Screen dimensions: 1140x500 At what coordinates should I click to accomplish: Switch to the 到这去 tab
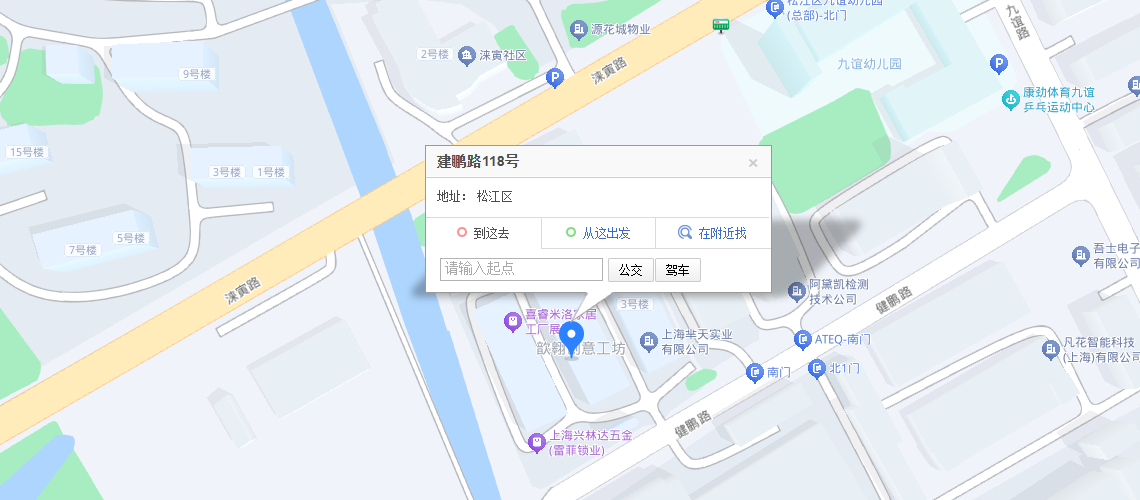pyautogui.click(x=483, y=233)
